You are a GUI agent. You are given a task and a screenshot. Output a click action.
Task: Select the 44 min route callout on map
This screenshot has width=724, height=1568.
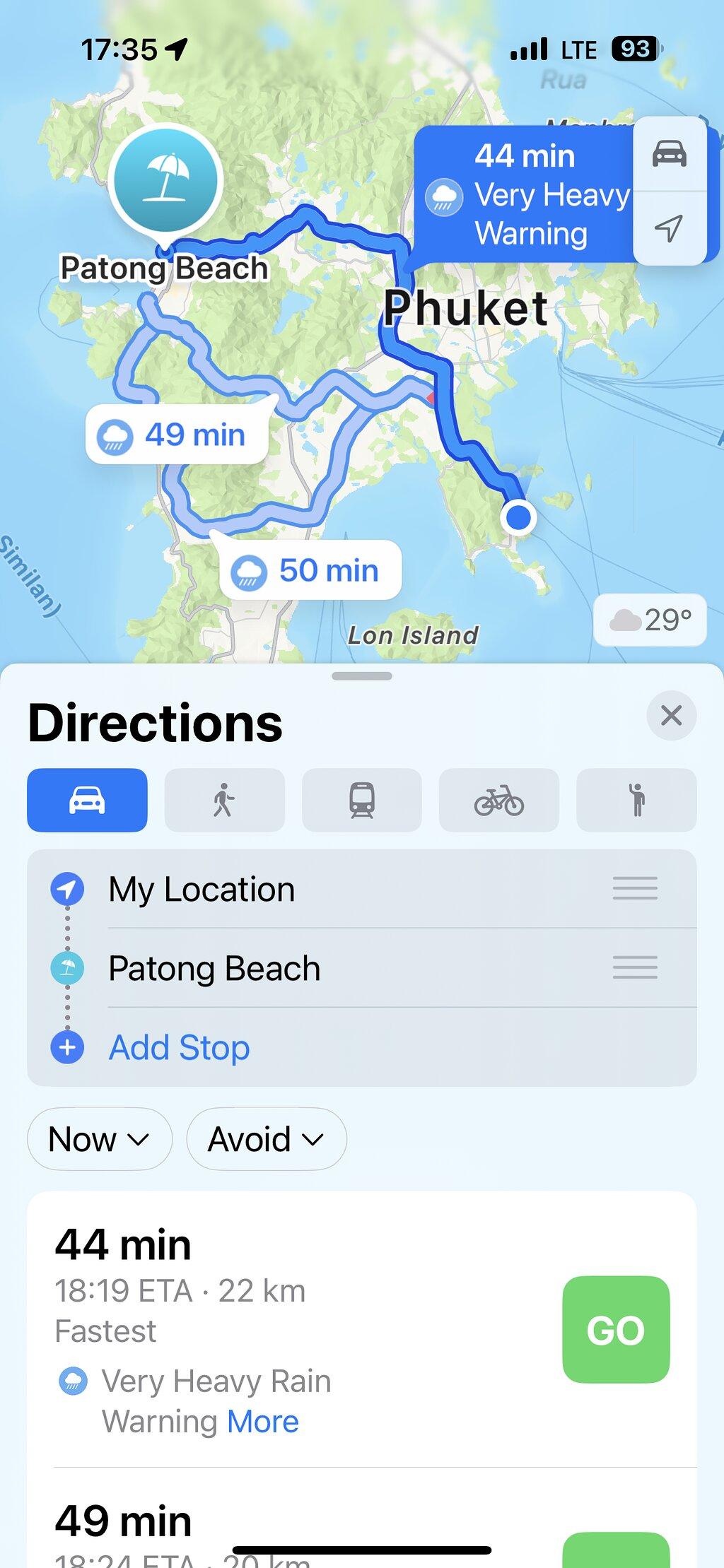(x=524, y=194)
